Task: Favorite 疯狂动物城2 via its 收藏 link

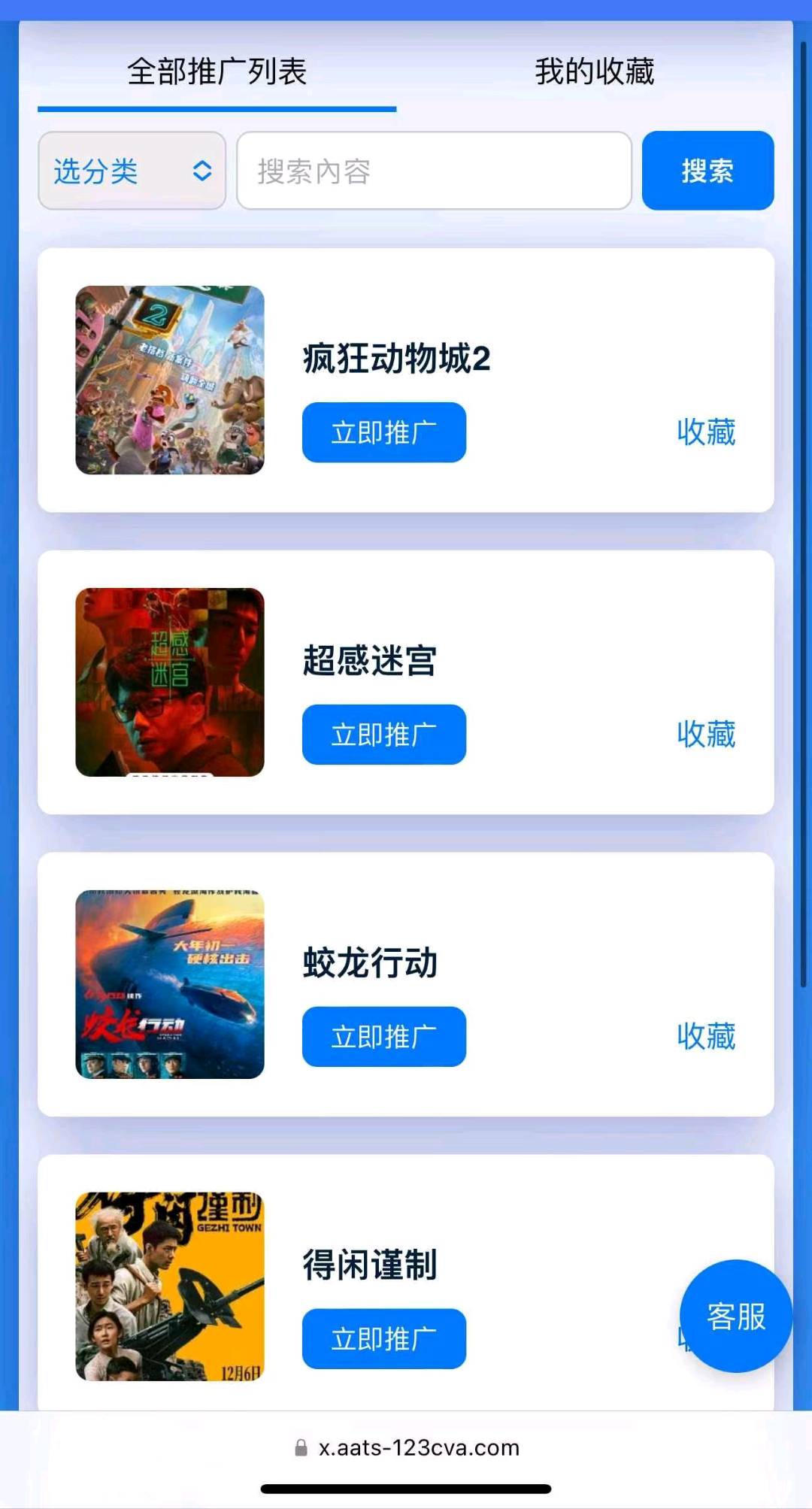Action: pyautogui.click(x=704, y=433)
